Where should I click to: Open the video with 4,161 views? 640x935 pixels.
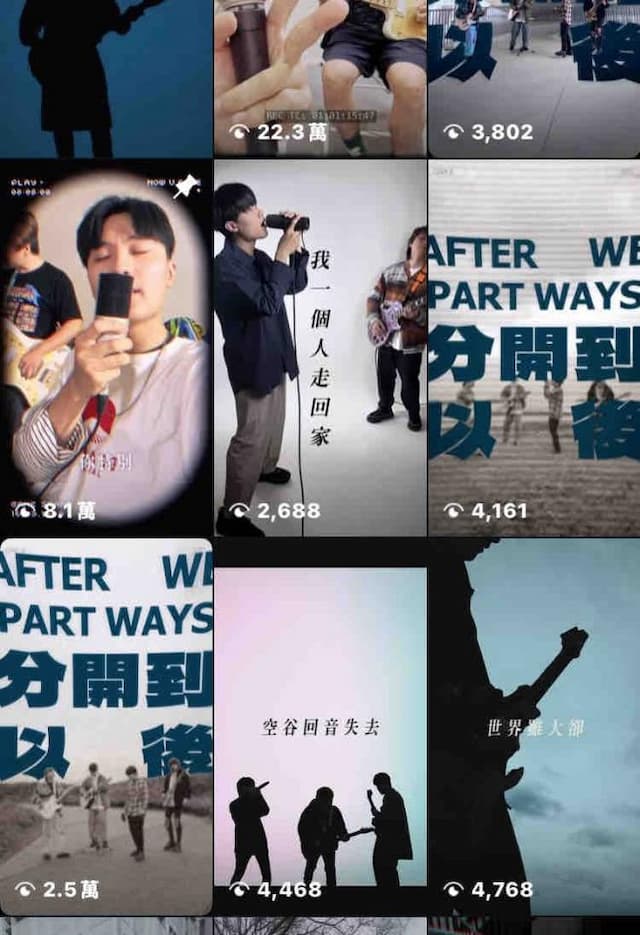pyautogui.click(x=534, y=348)
